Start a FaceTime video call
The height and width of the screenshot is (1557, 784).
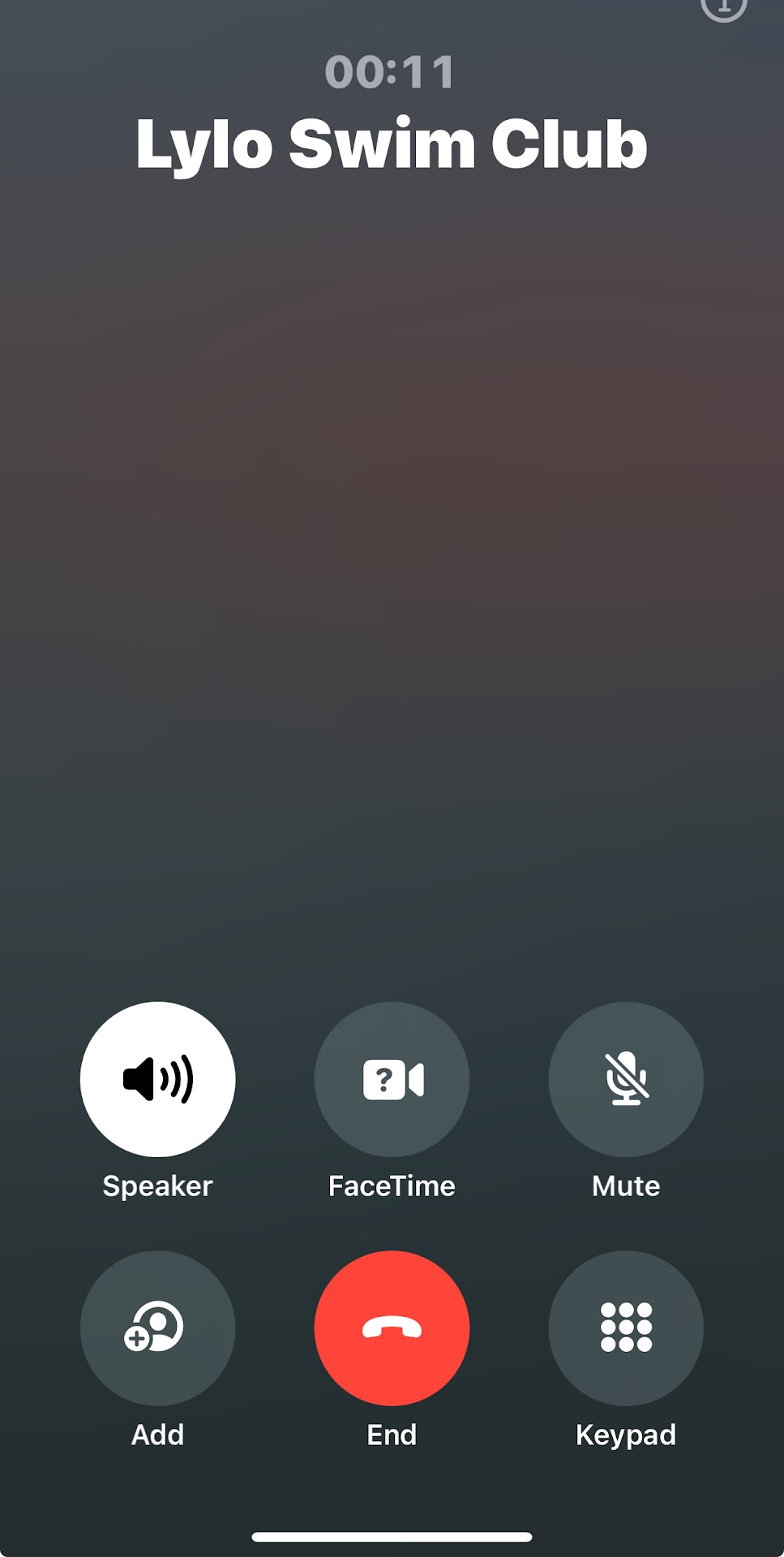392,1079
